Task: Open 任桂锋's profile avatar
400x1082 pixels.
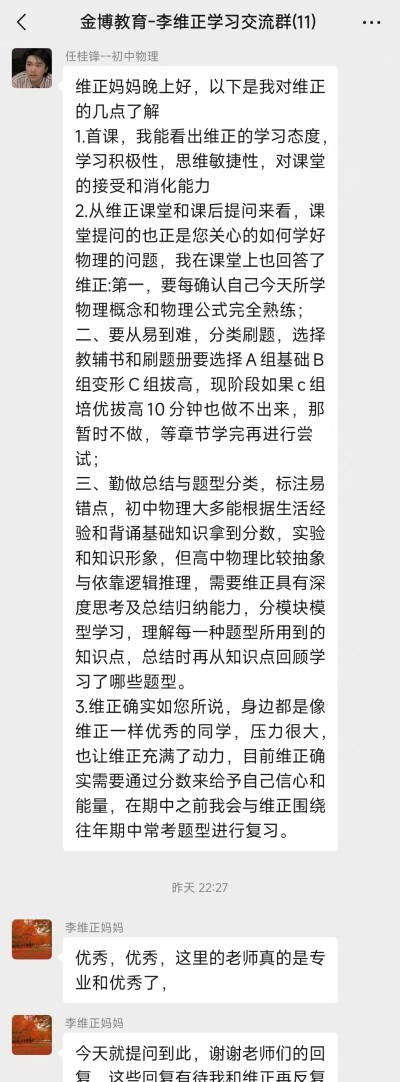Action: (x=32, y=68)
